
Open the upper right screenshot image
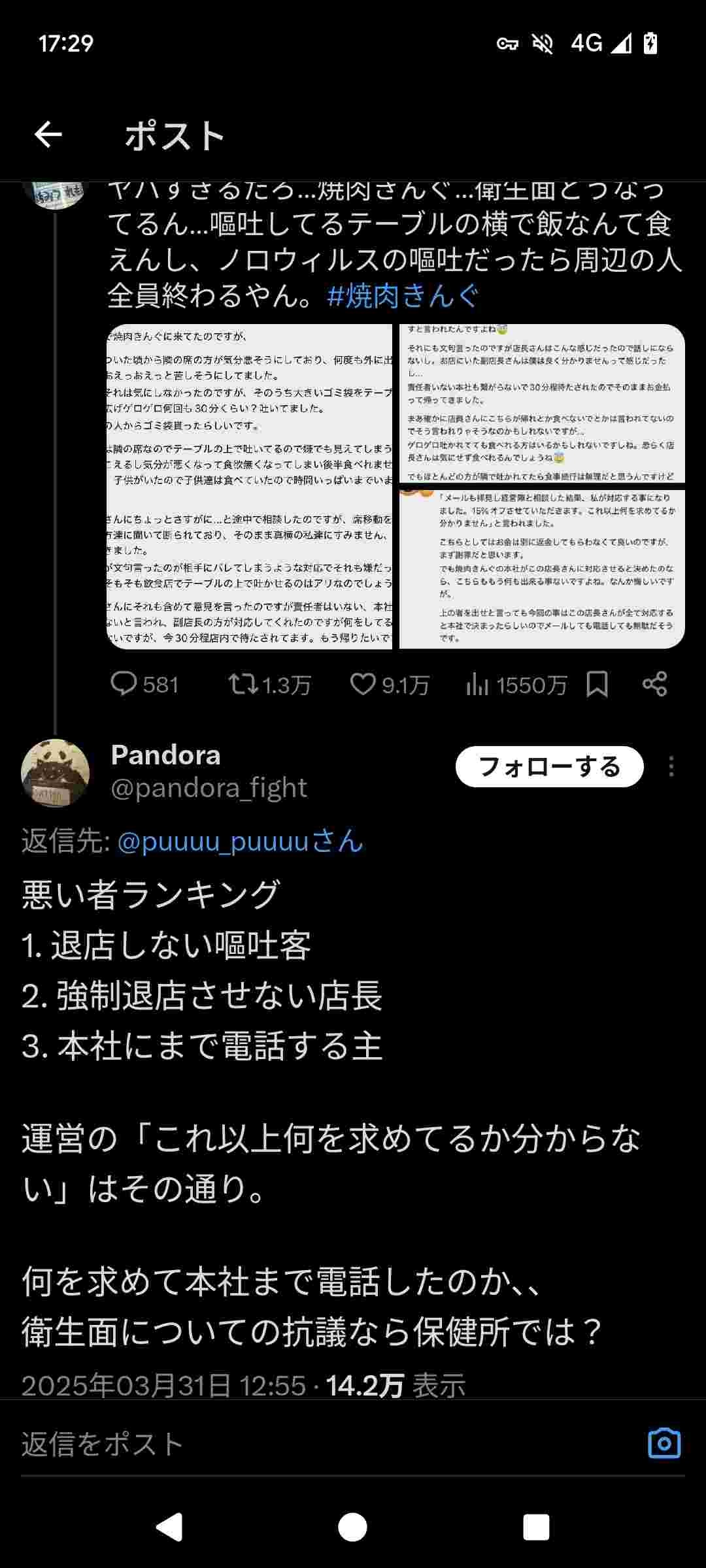[x=542, y=403]
